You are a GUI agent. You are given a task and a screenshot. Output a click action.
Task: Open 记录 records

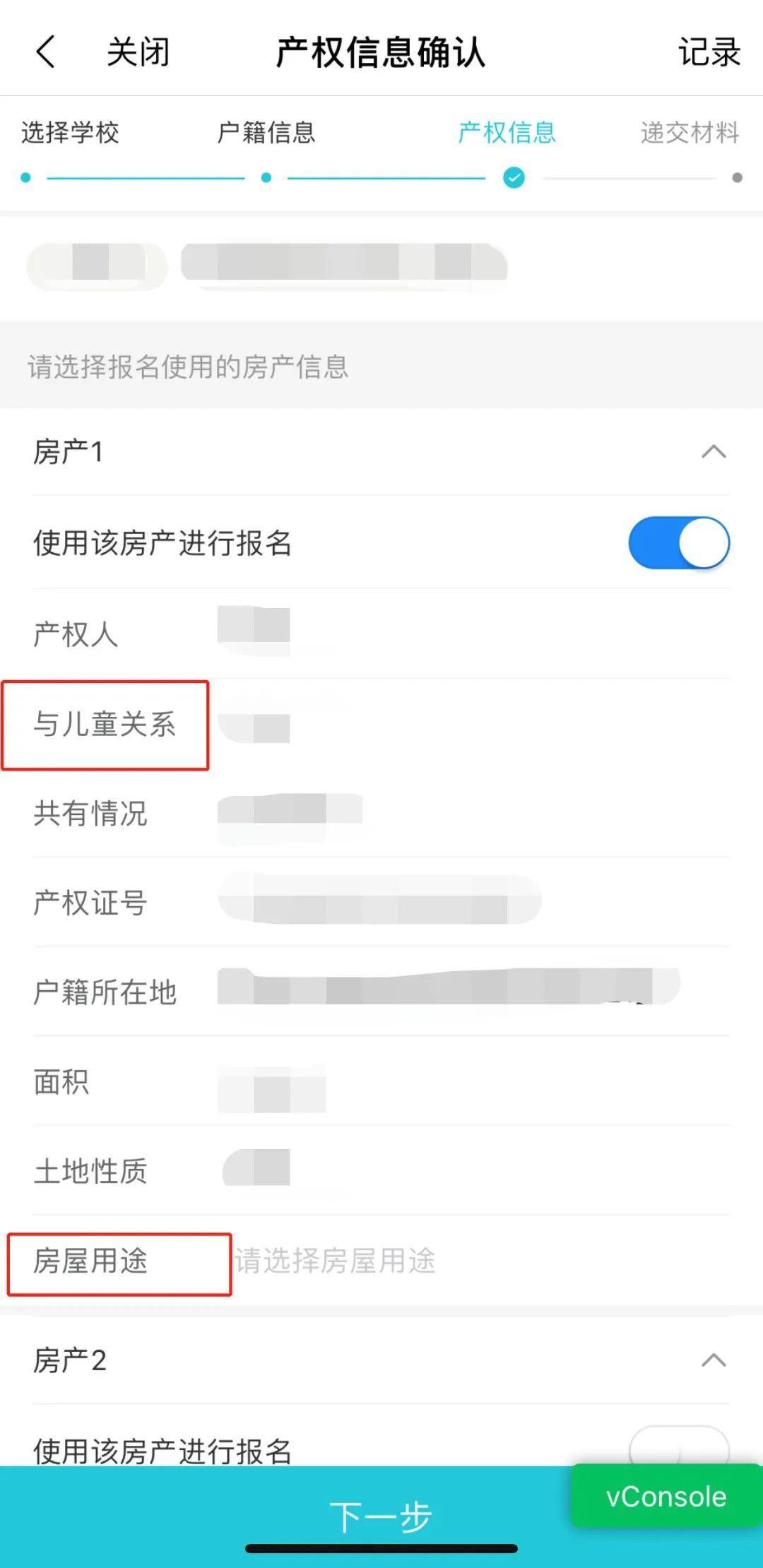click(x=709, y=52)
